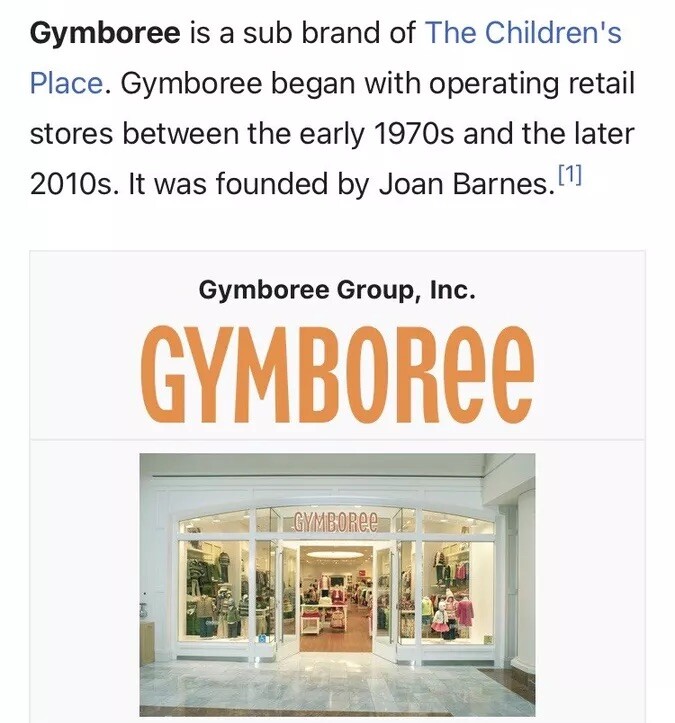Open citation reference [1]
The image size is (675, 723).
coord(570,178)
